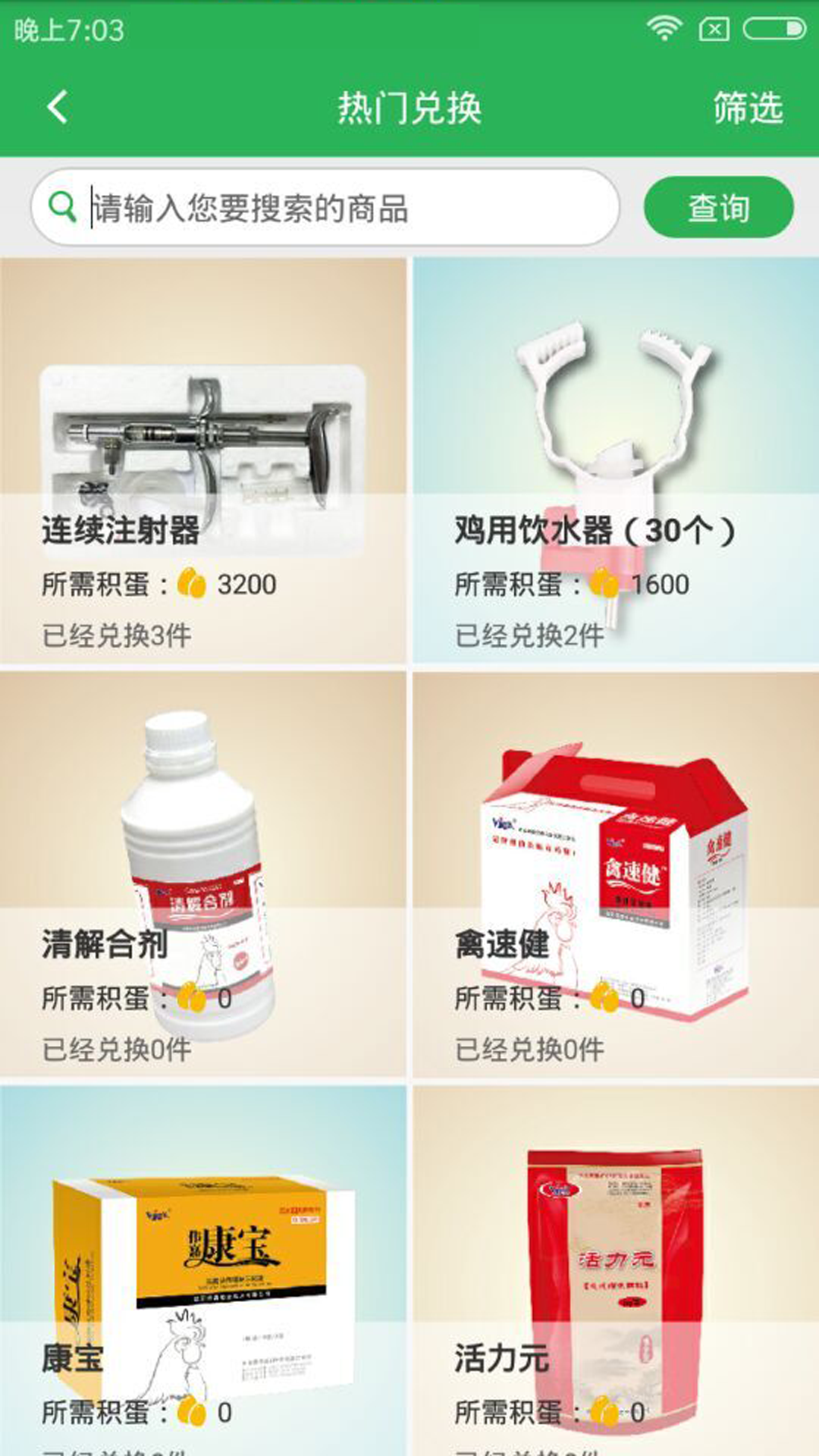Viewport: 819px width, 1456px height.
Task: View the 活力元 product card
Action: click(616, 1270)
